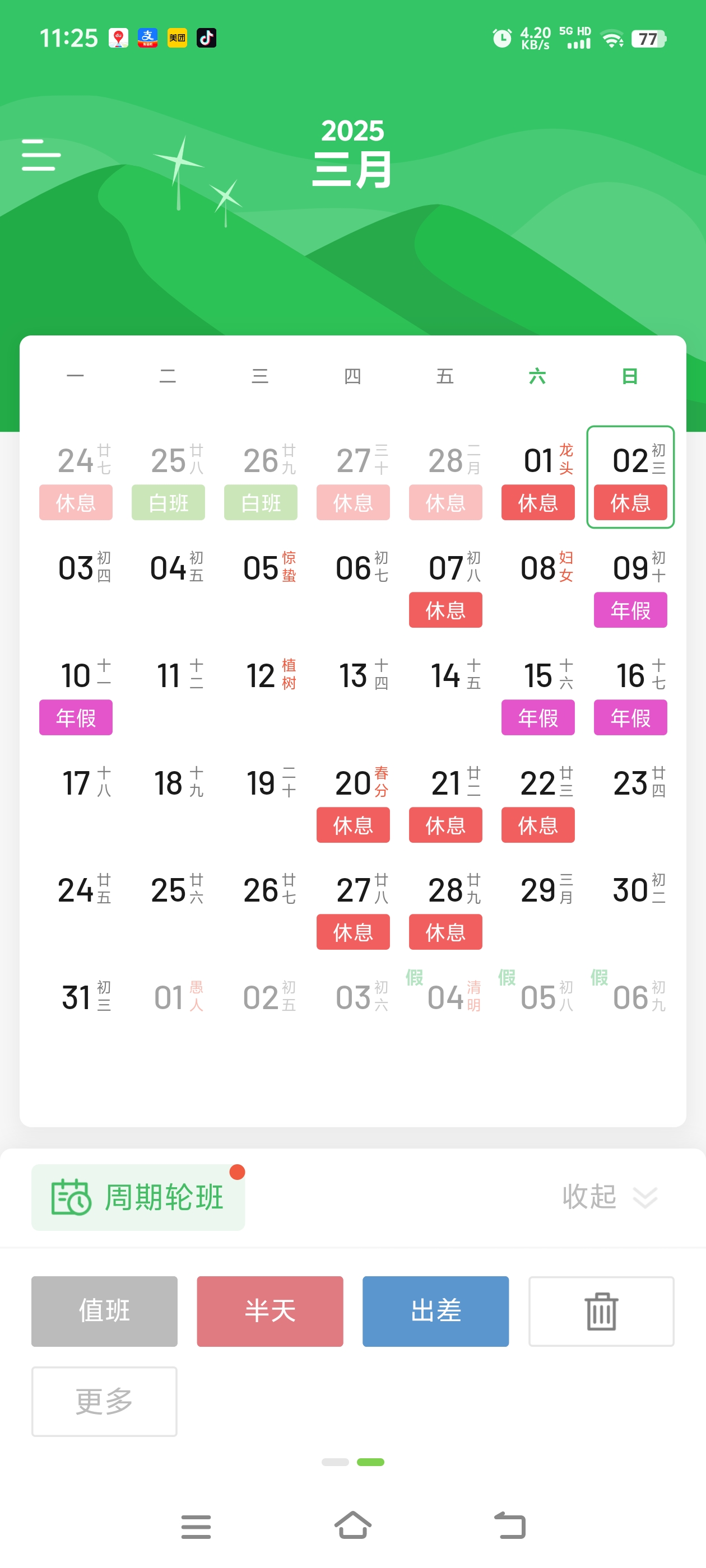The width and height of the screenshot is (706, 1568).
Task: Select February 25 marked 白班
Action: pyautogui.click(x=168, y=480)
